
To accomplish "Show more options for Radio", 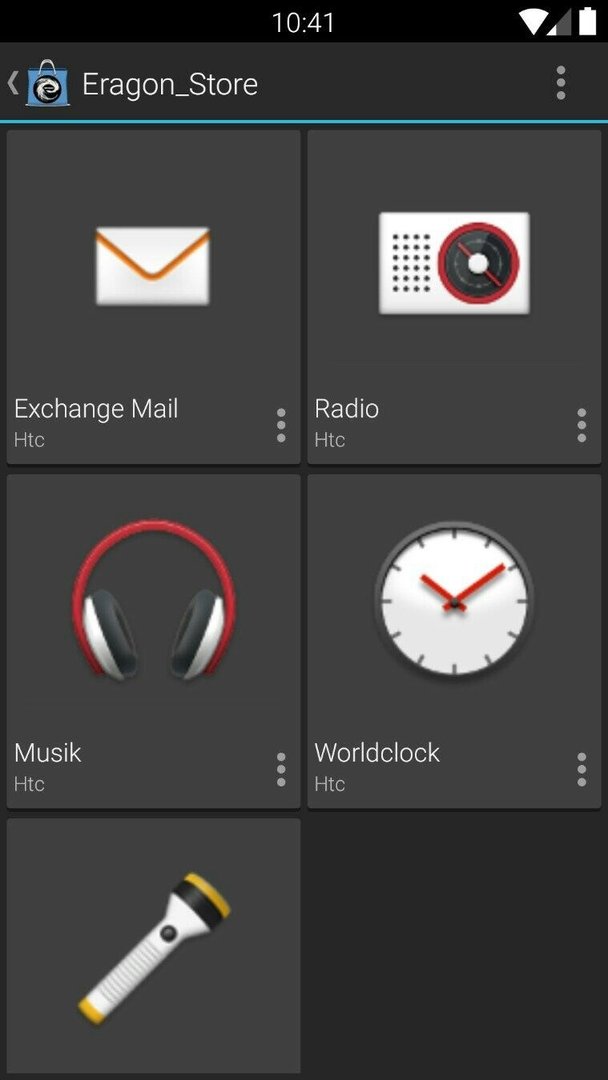I will pyautogui.click(x=582, y=425).
